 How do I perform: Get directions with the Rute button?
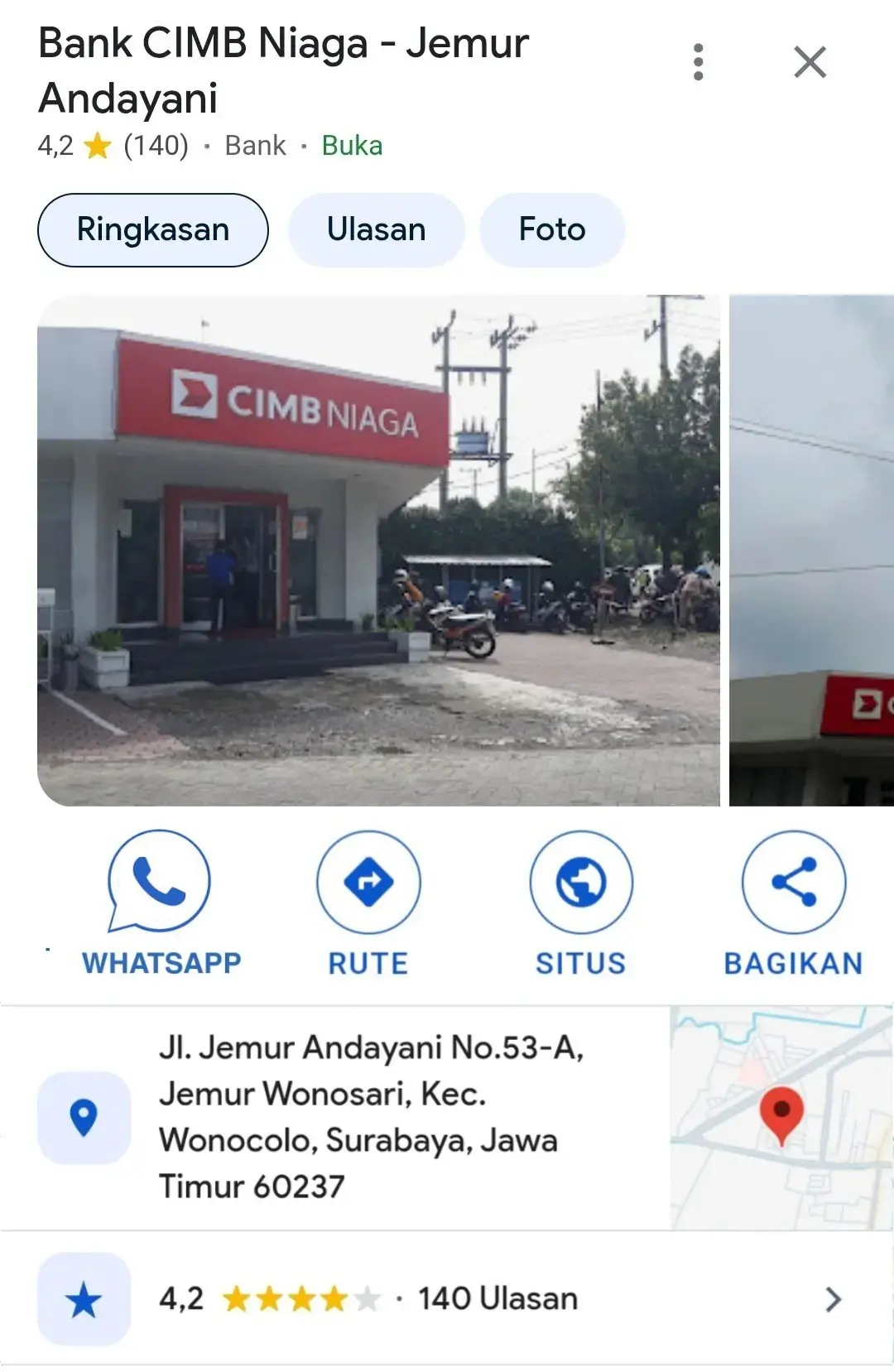(368, 904)
